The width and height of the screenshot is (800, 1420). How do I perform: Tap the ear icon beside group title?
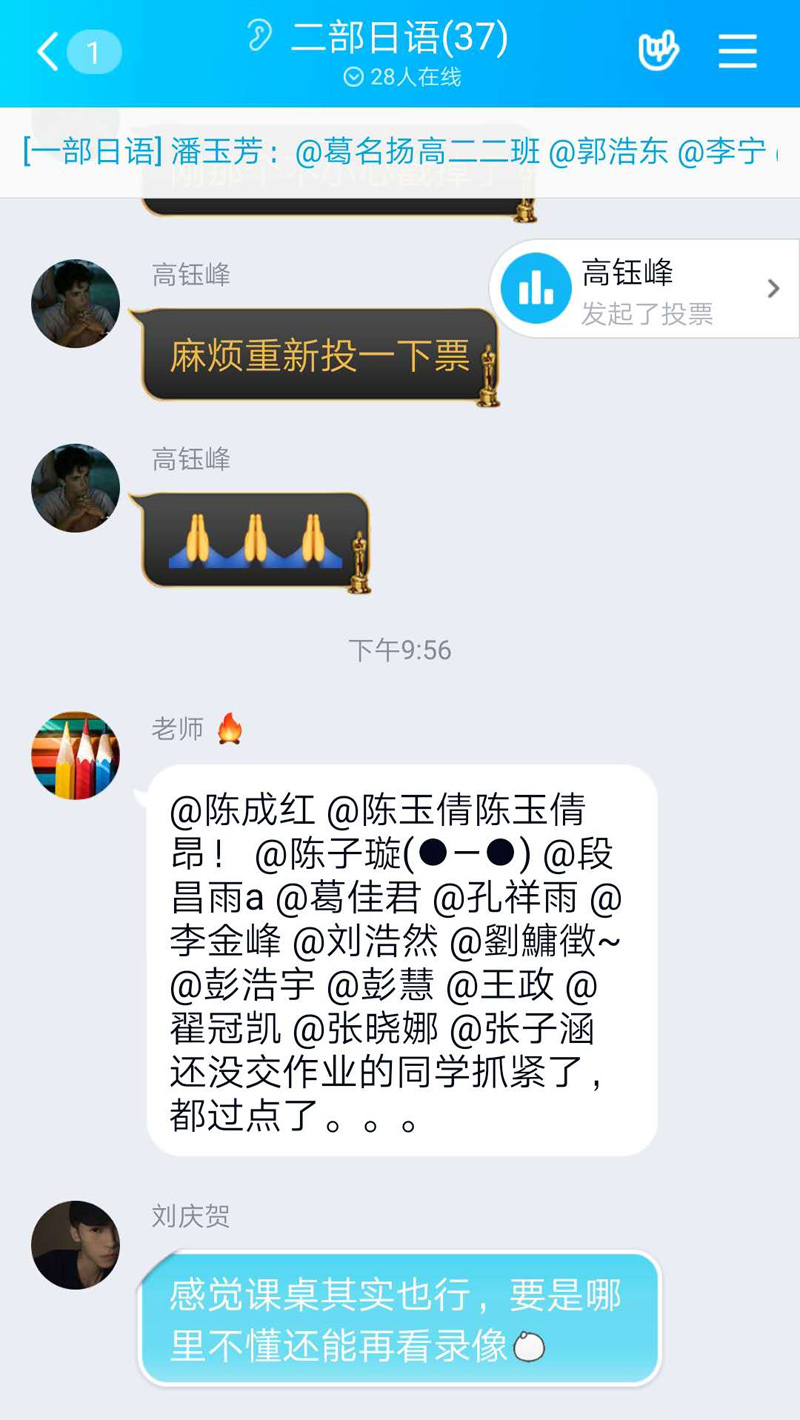(x=260, y=38)
